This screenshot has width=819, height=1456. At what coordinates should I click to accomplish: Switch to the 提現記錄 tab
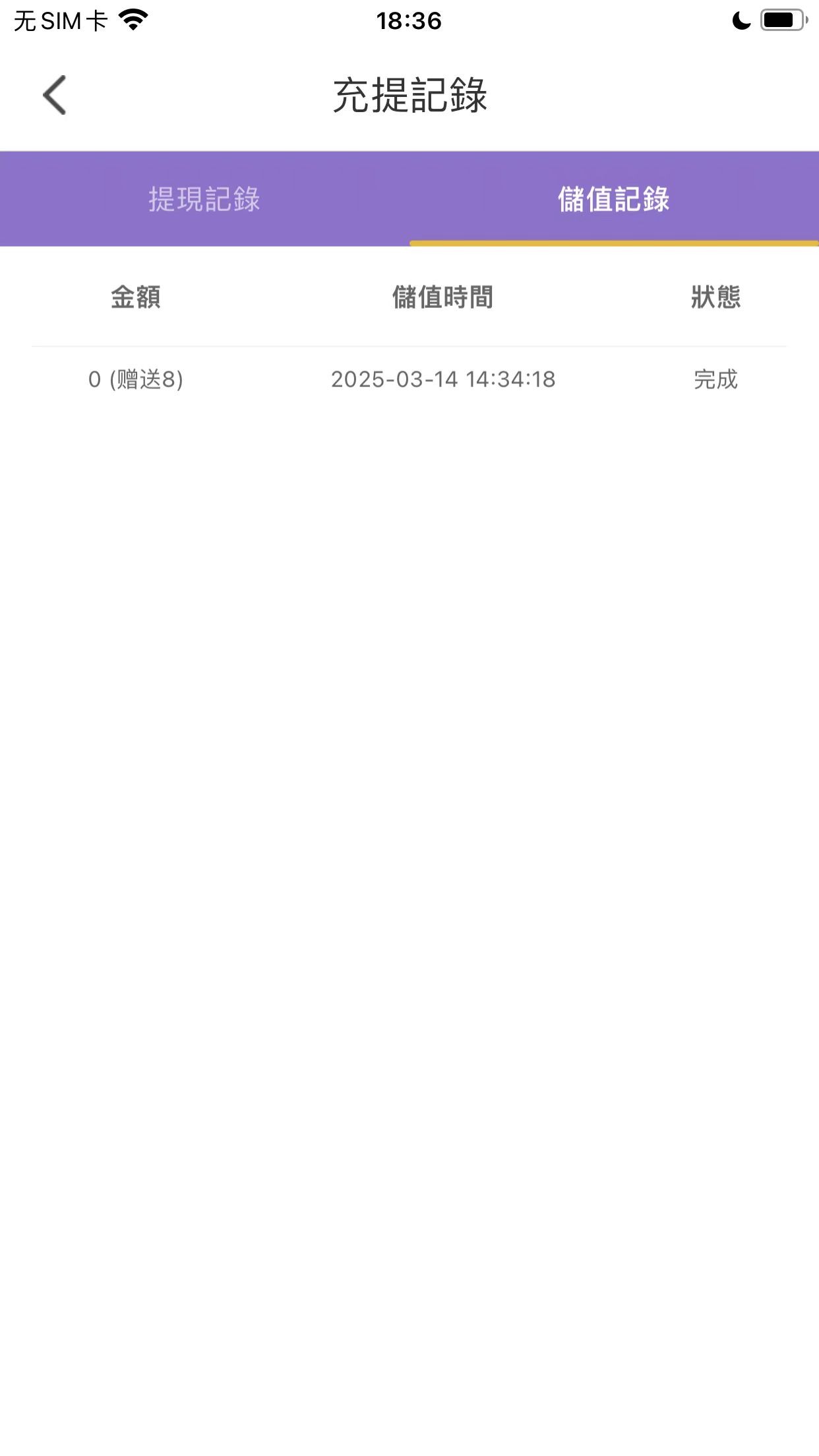204,199
